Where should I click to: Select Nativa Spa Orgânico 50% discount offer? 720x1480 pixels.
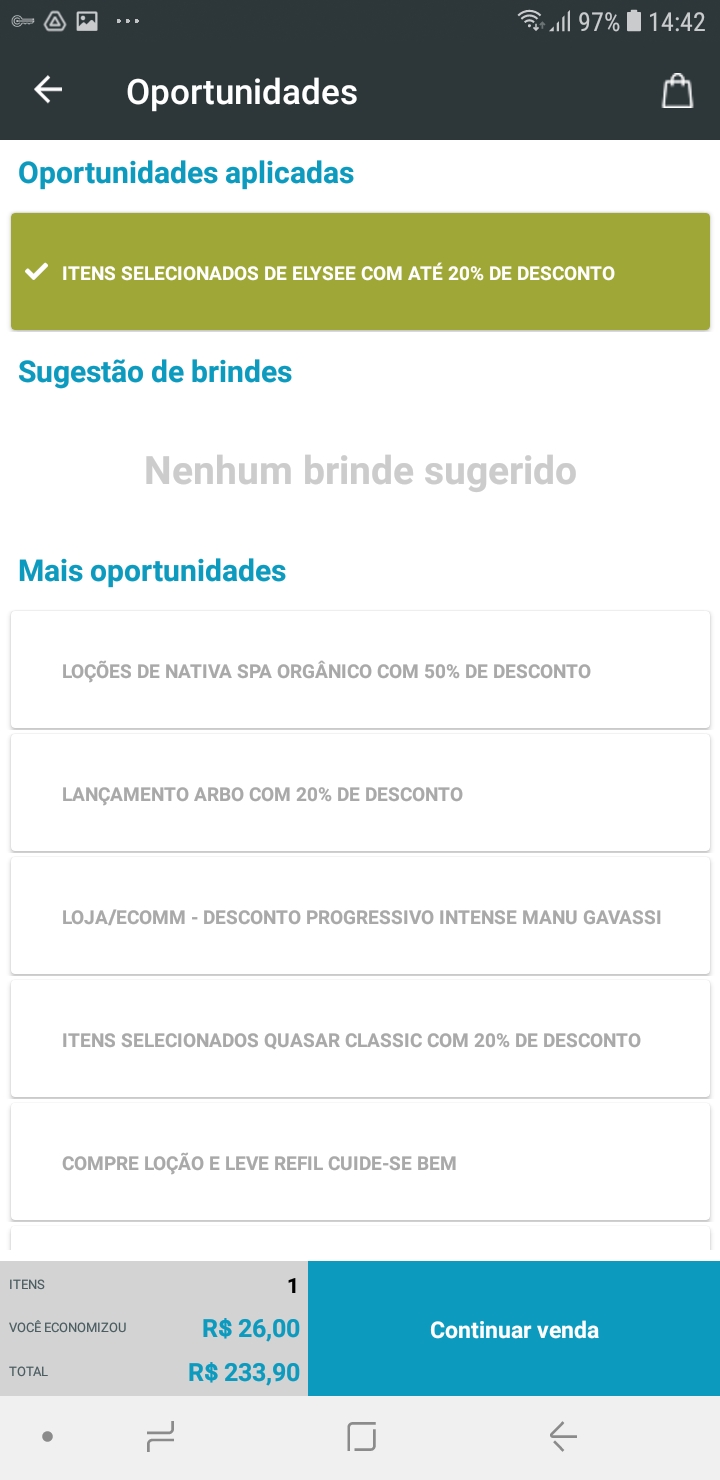(360, 670)
